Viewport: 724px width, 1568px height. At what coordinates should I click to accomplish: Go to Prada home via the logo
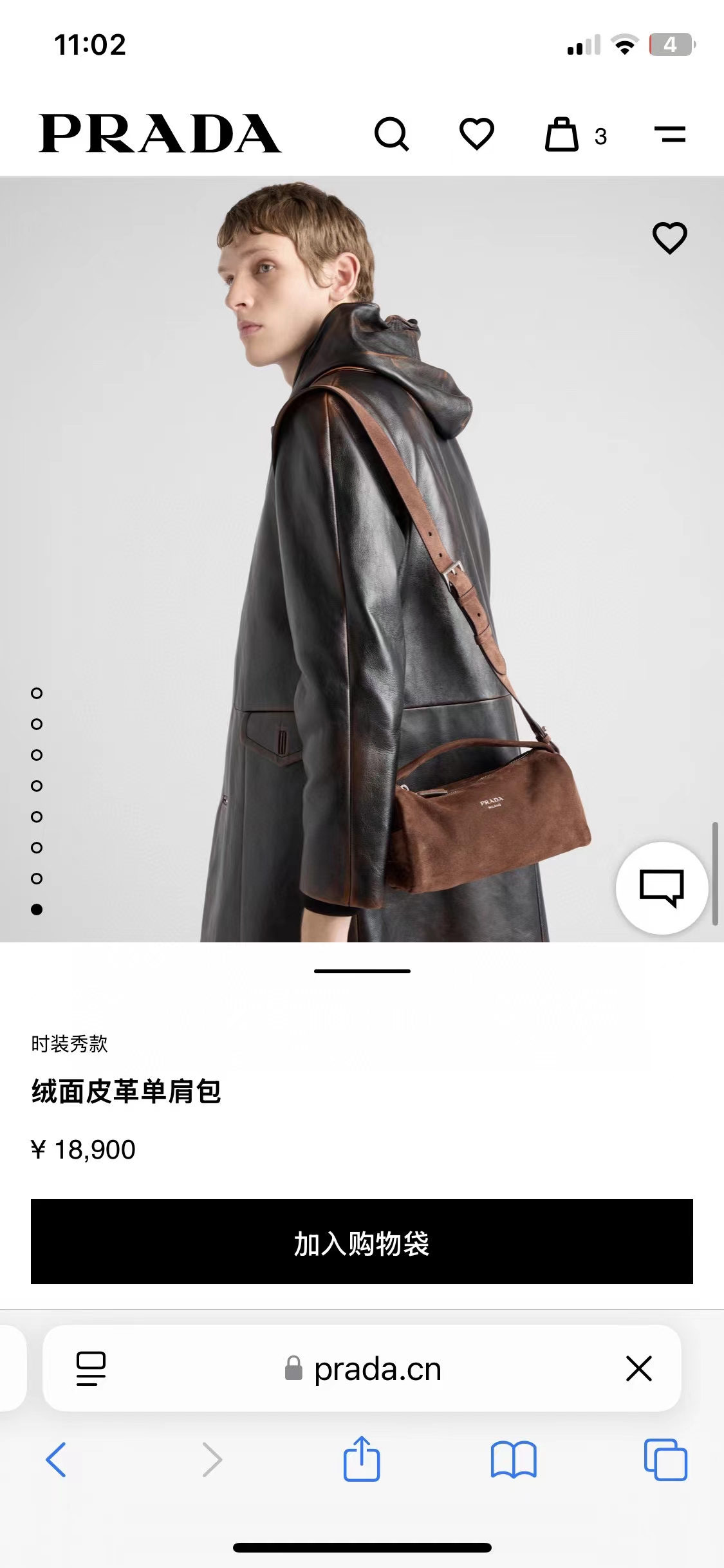pos(160,134)
